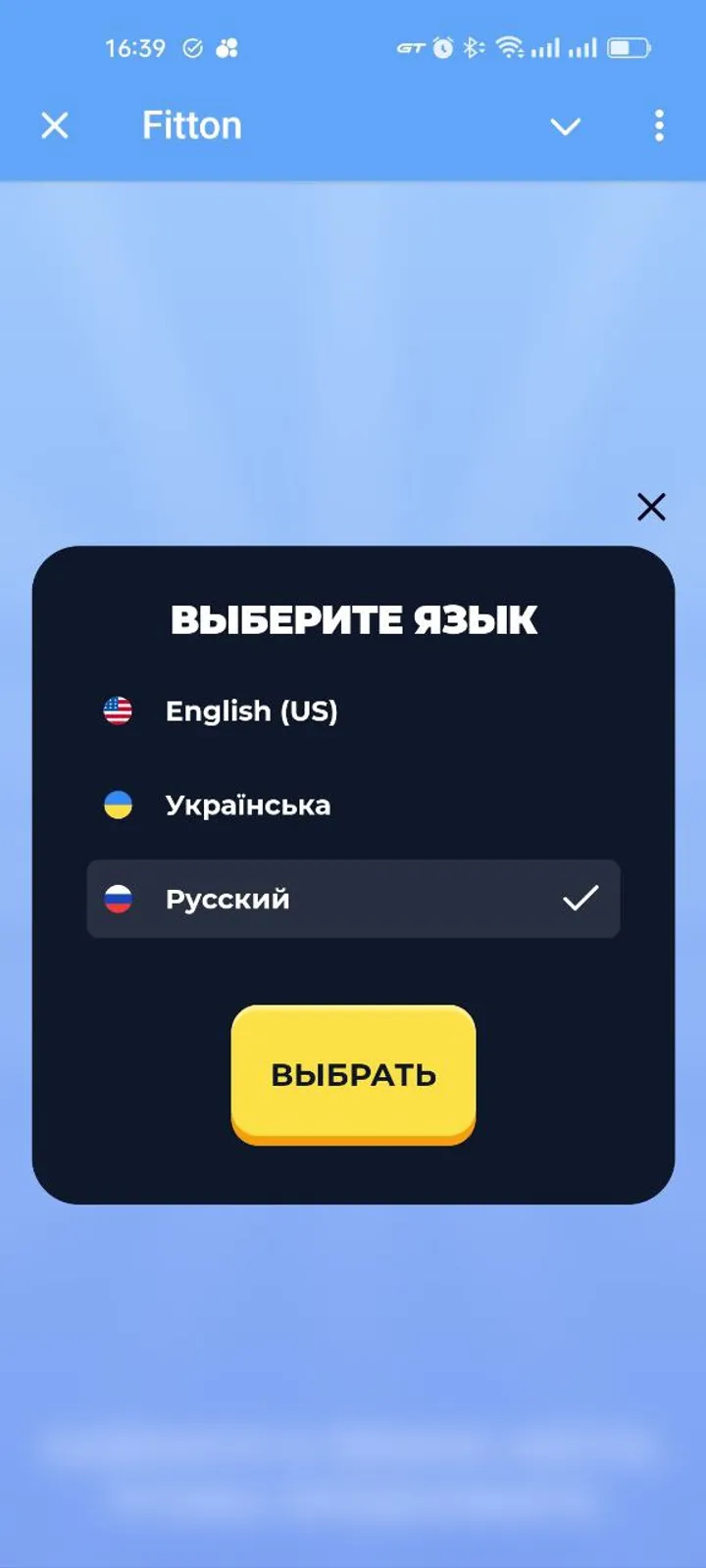This screenshot has width=706, height=1568.
Task: Click the clock showing 16:39
Action: point(137,47)
